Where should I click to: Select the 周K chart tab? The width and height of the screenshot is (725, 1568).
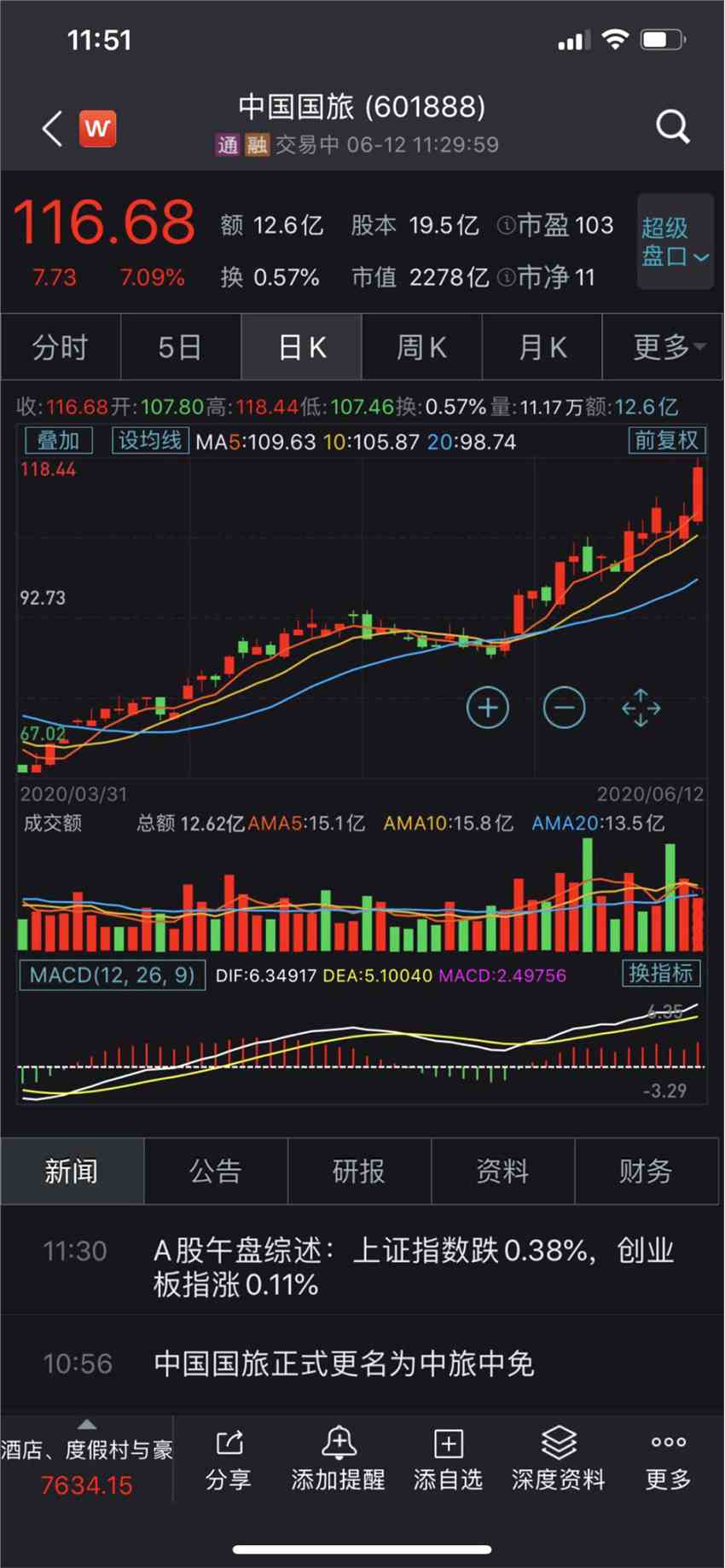(x=421, y=347)
